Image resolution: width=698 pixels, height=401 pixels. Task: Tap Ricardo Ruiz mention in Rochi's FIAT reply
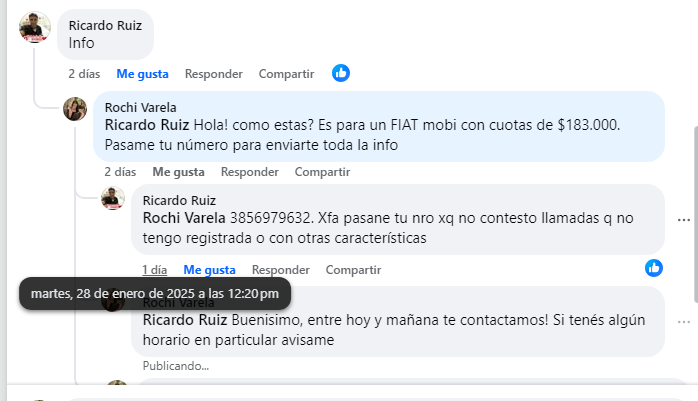click(147, 125)
